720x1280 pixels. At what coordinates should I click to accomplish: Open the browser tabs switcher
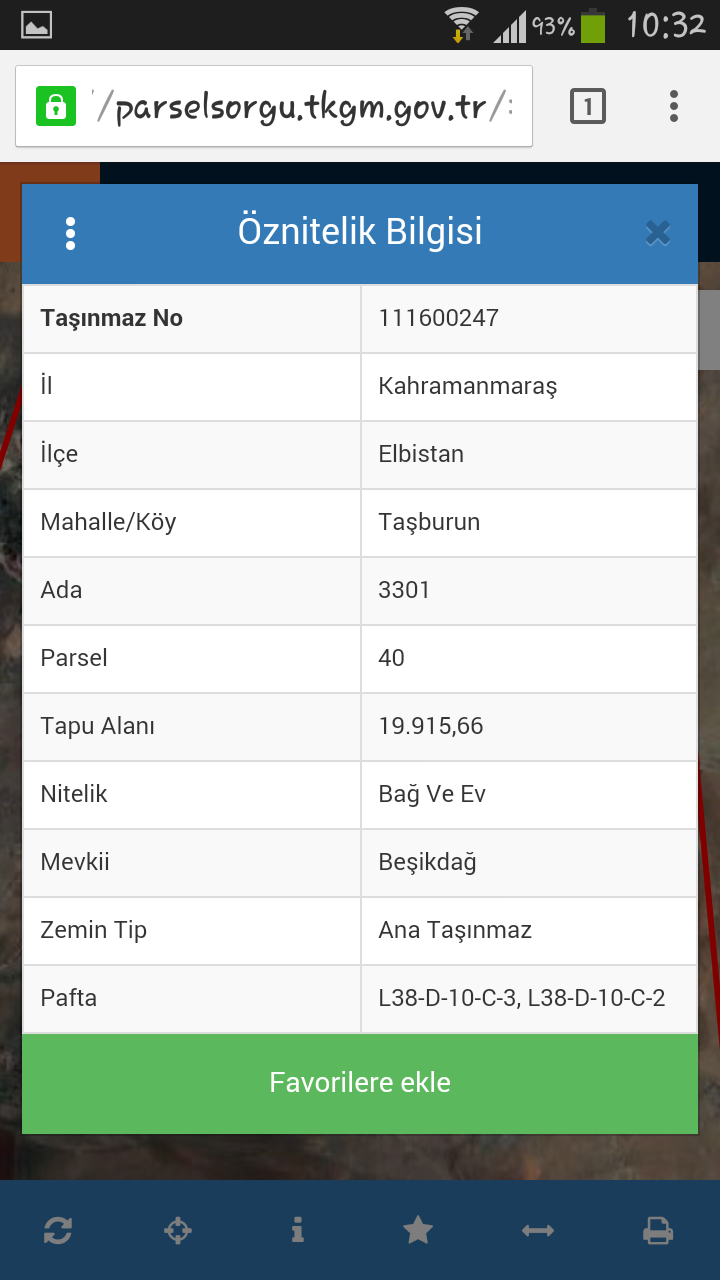pyautogui.click(x=588, y=106)
